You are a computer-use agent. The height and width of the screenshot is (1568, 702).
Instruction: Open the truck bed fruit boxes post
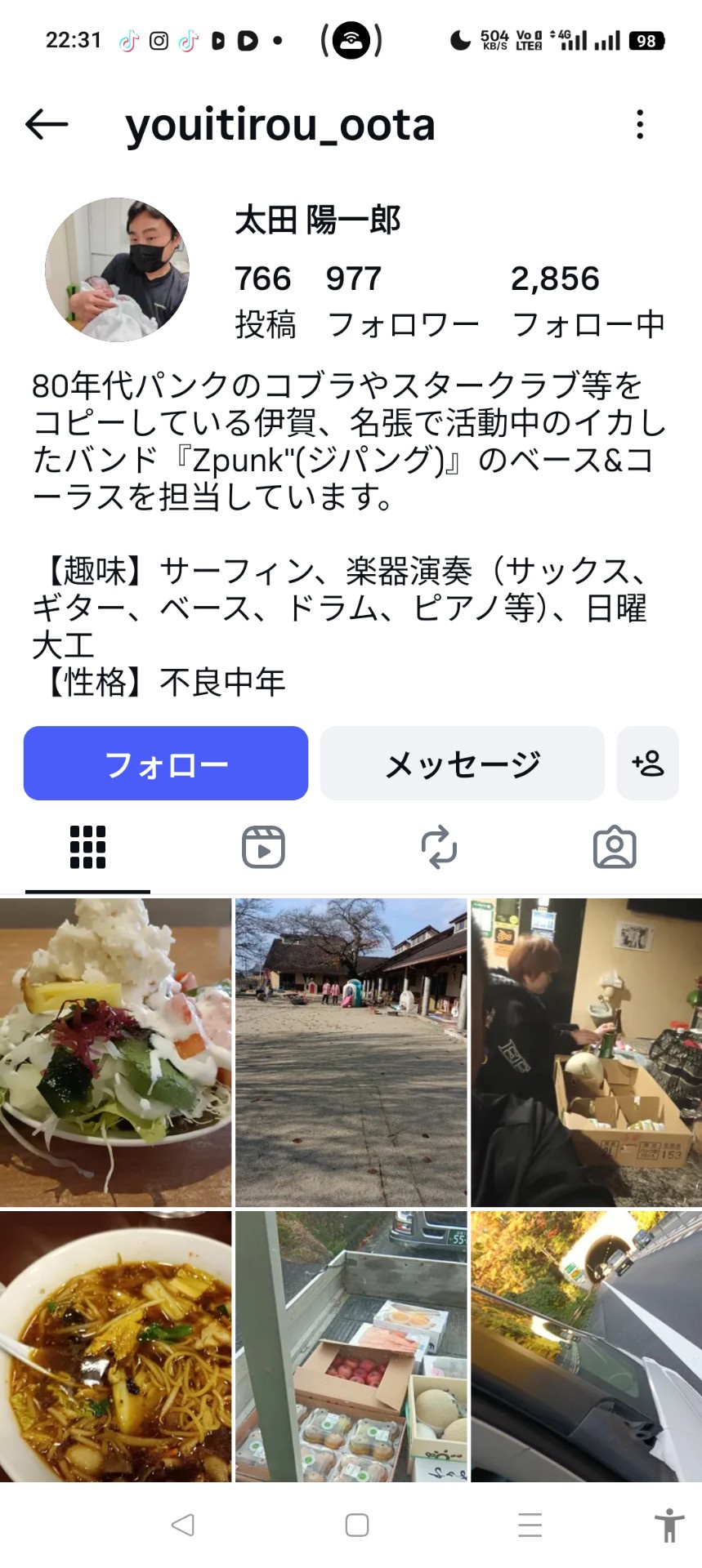coord(351,1347)
